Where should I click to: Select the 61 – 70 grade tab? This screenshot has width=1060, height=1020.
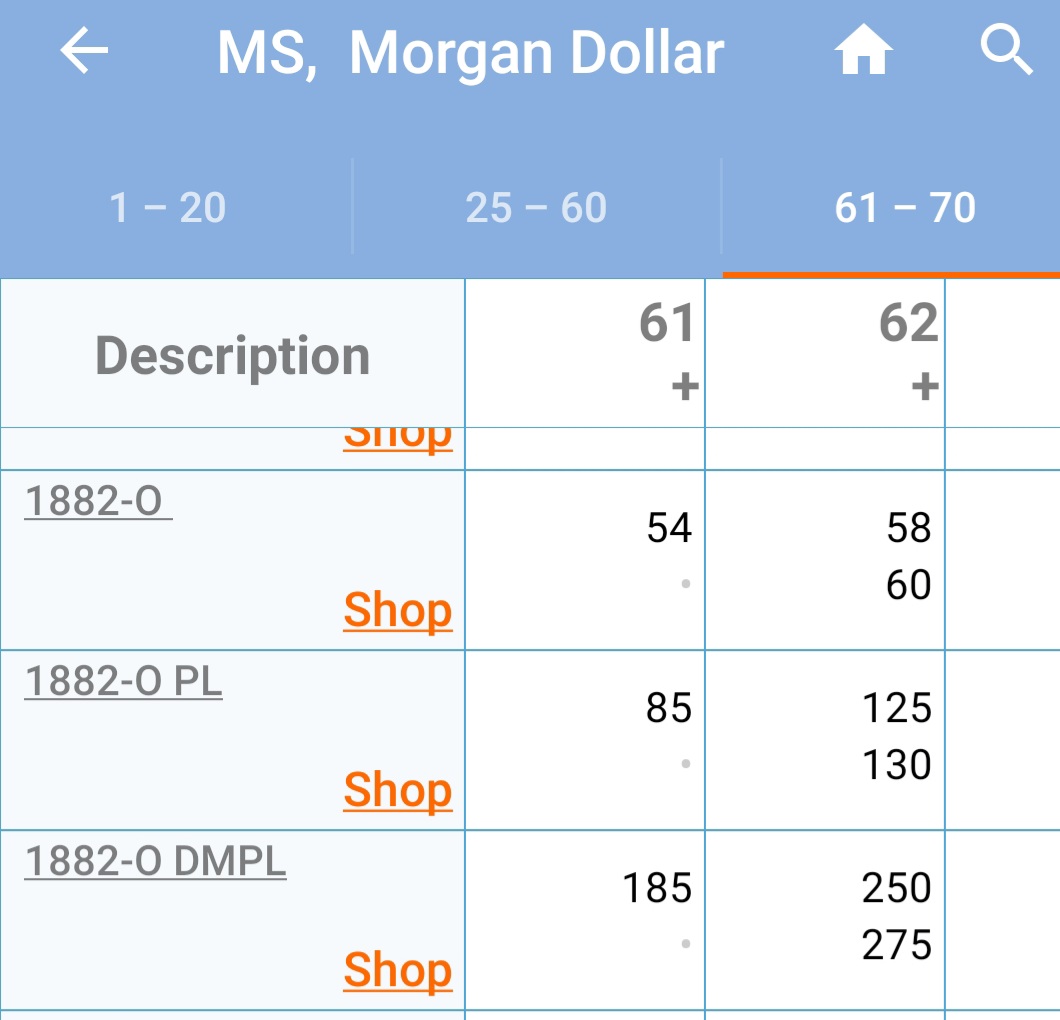(x=905, y=208)
